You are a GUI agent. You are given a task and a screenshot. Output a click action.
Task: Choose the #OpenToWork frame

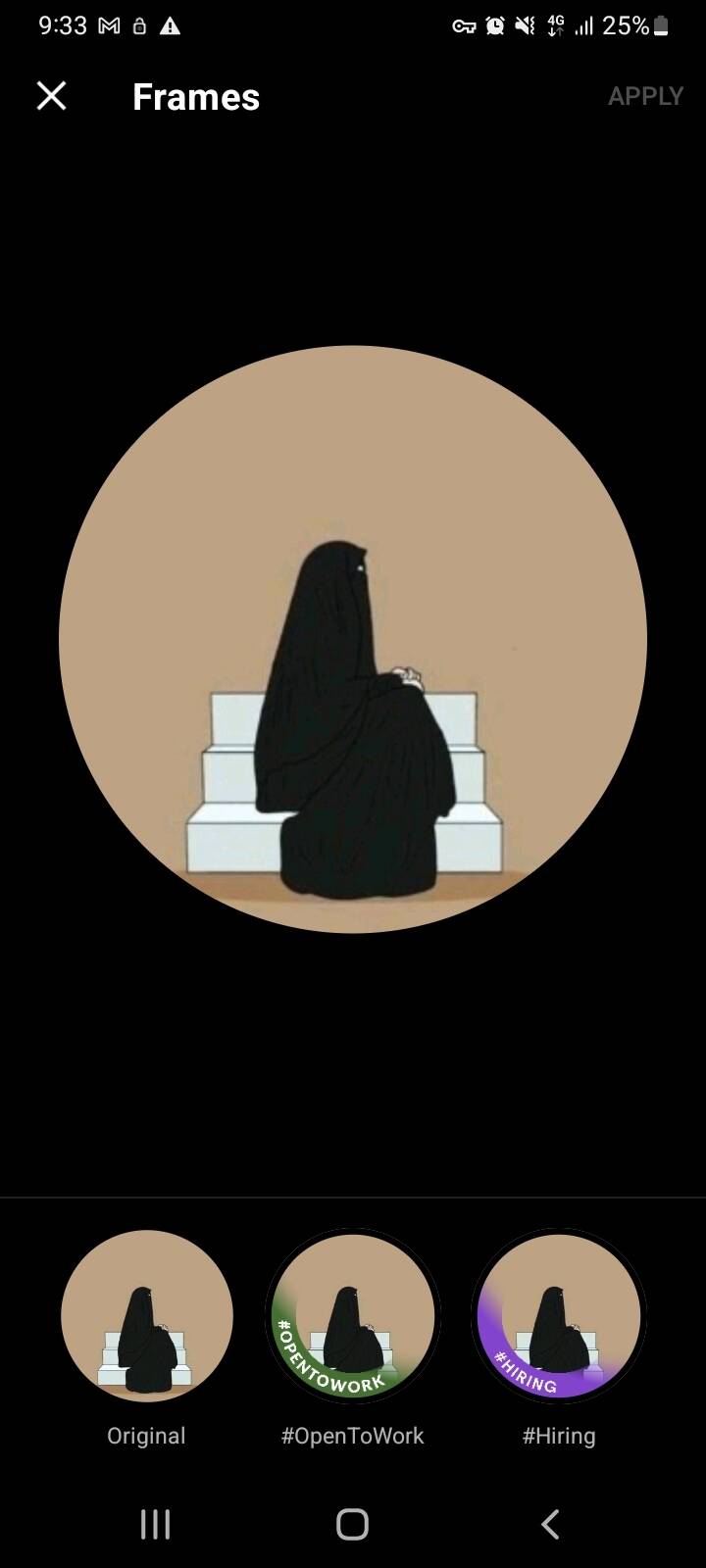[353, 1315]
